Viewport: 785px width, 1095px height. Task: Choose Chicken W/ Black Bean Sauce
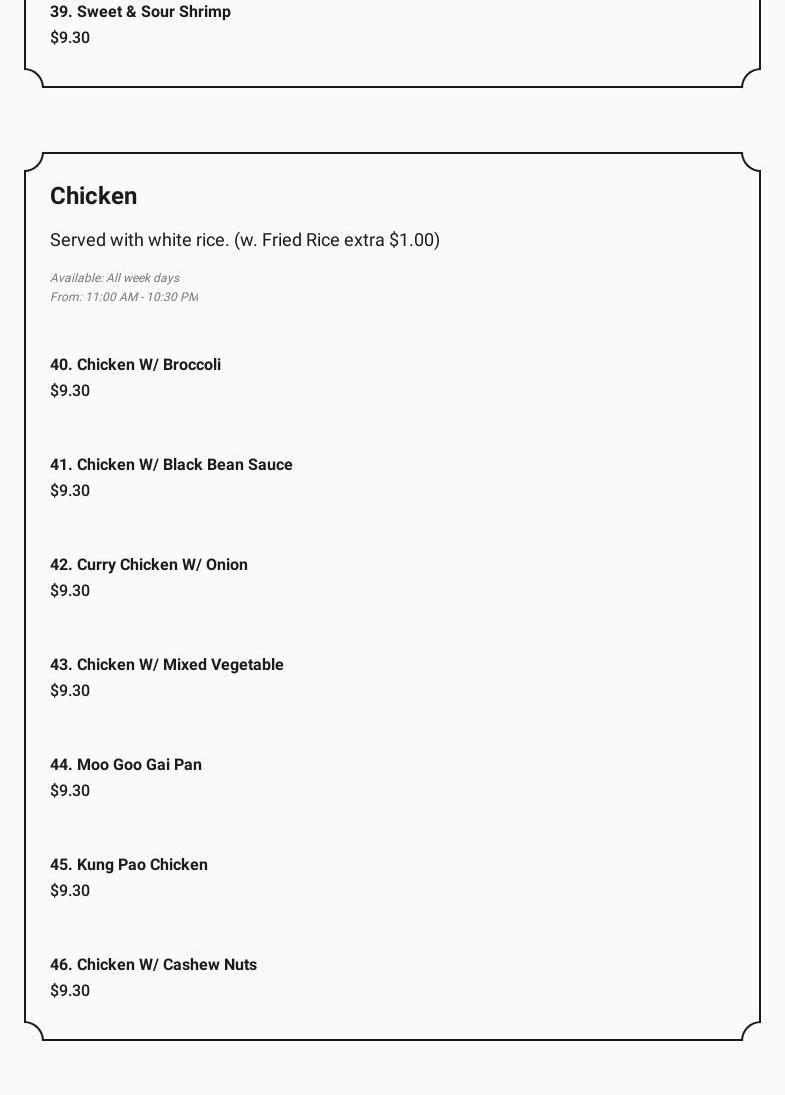click(171, 465)
